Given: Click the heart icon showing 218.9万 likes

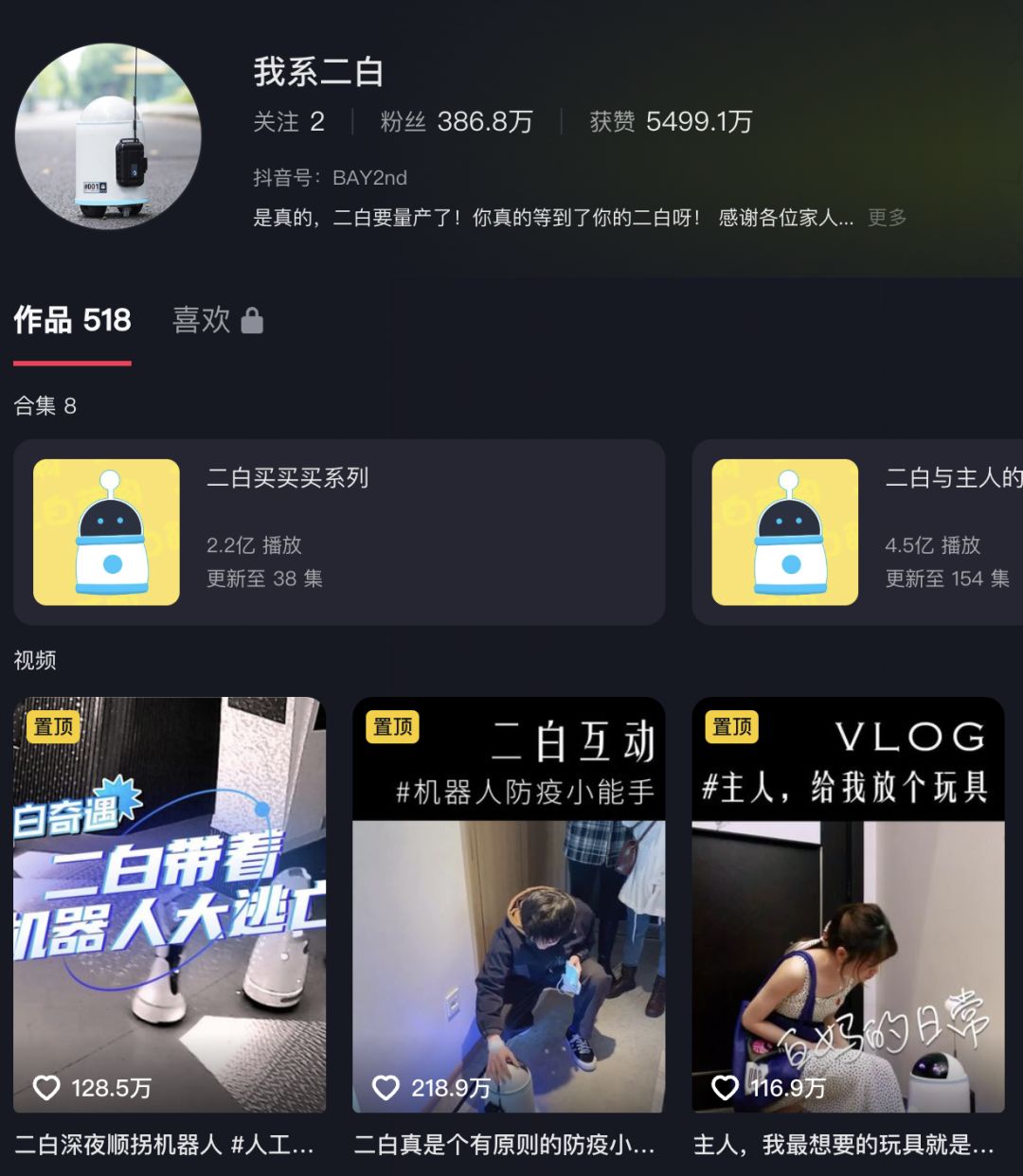Looking at the screenshot, I should pos(386,1088).
